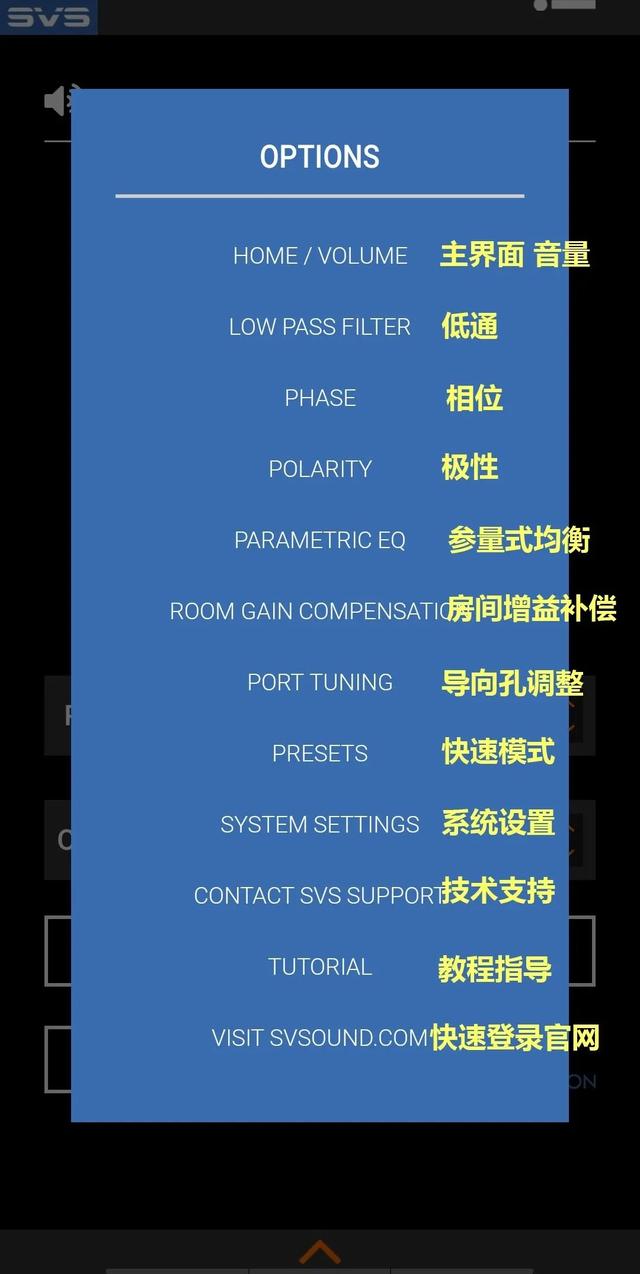The image size is (640, 1274).
Task: Open Room Gain Compensation
Action: 312,611
